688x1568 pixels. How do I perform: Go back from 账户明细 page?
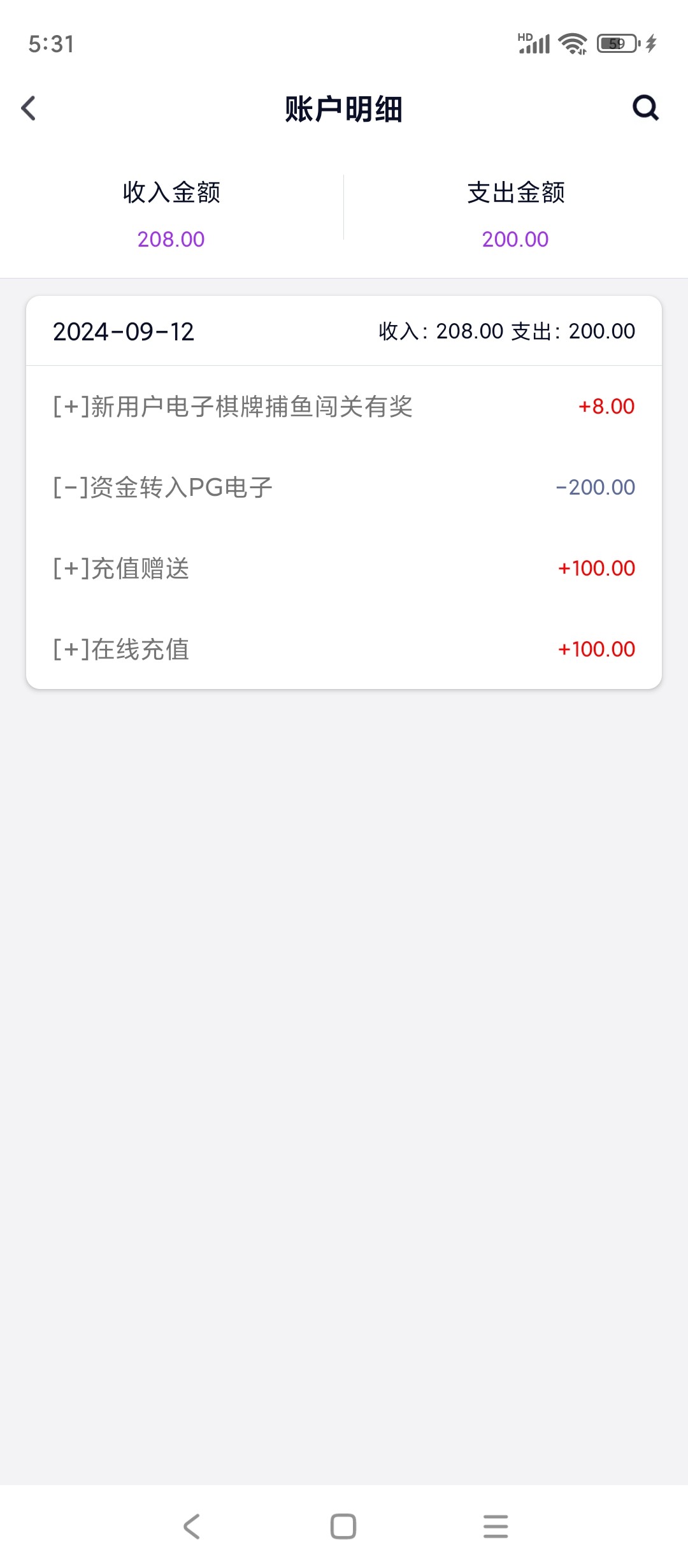click(29, 108)
